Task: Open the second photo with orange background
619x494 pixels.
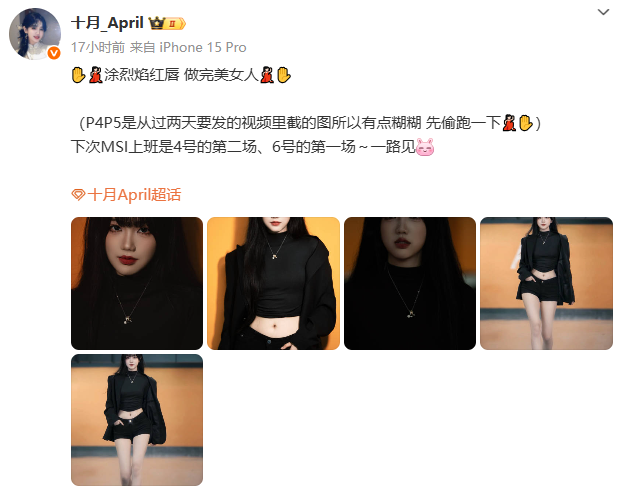Action: (273, 283)
